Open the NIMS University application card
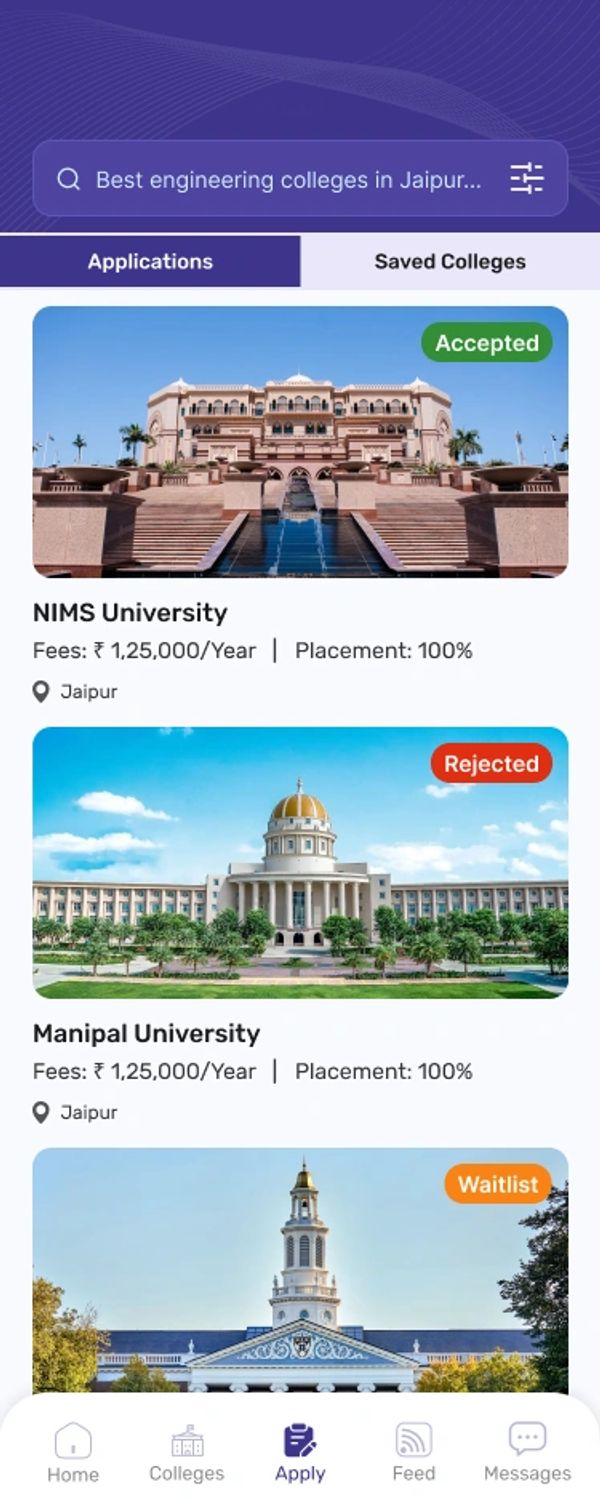The image size is (600, 1512). (300, 442)
